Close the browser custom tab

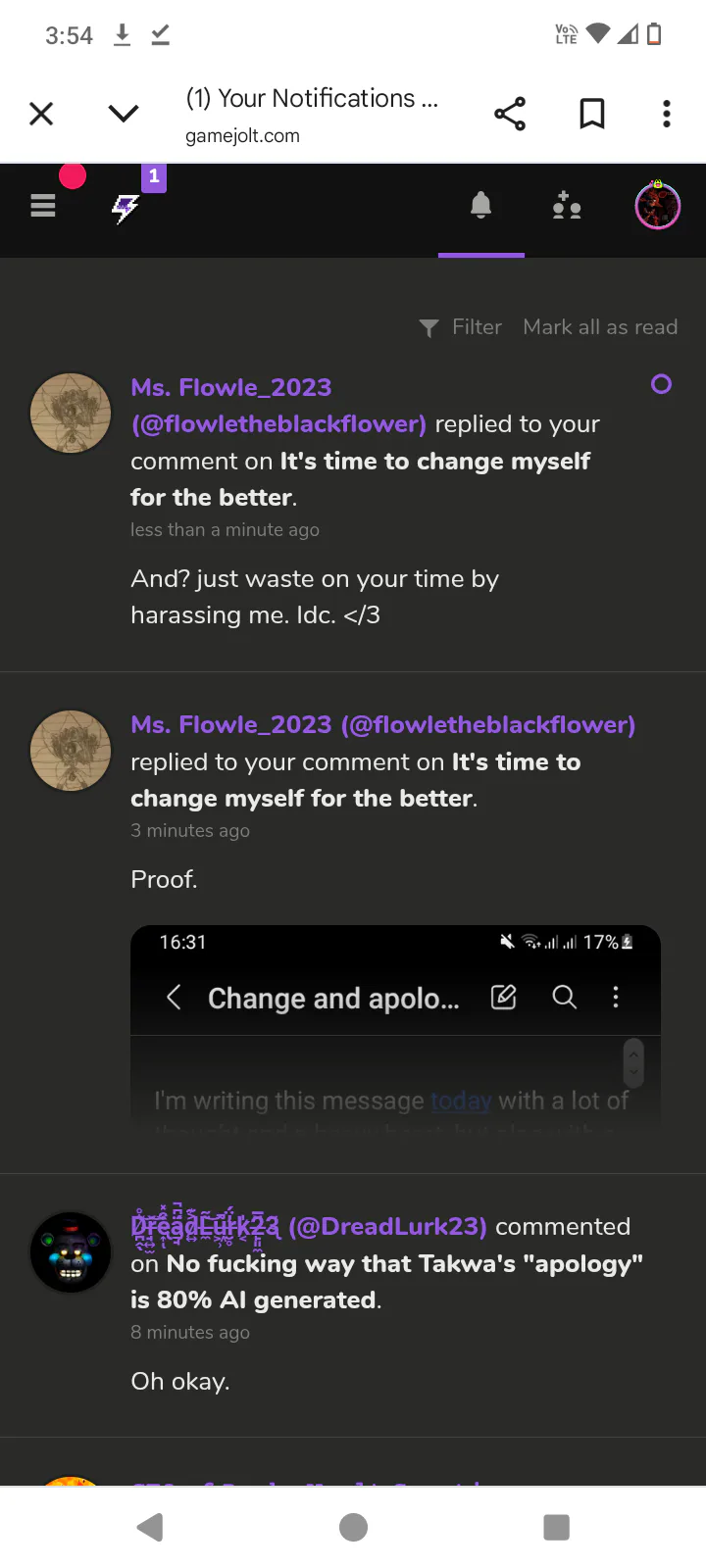click(x=41, y=114)
